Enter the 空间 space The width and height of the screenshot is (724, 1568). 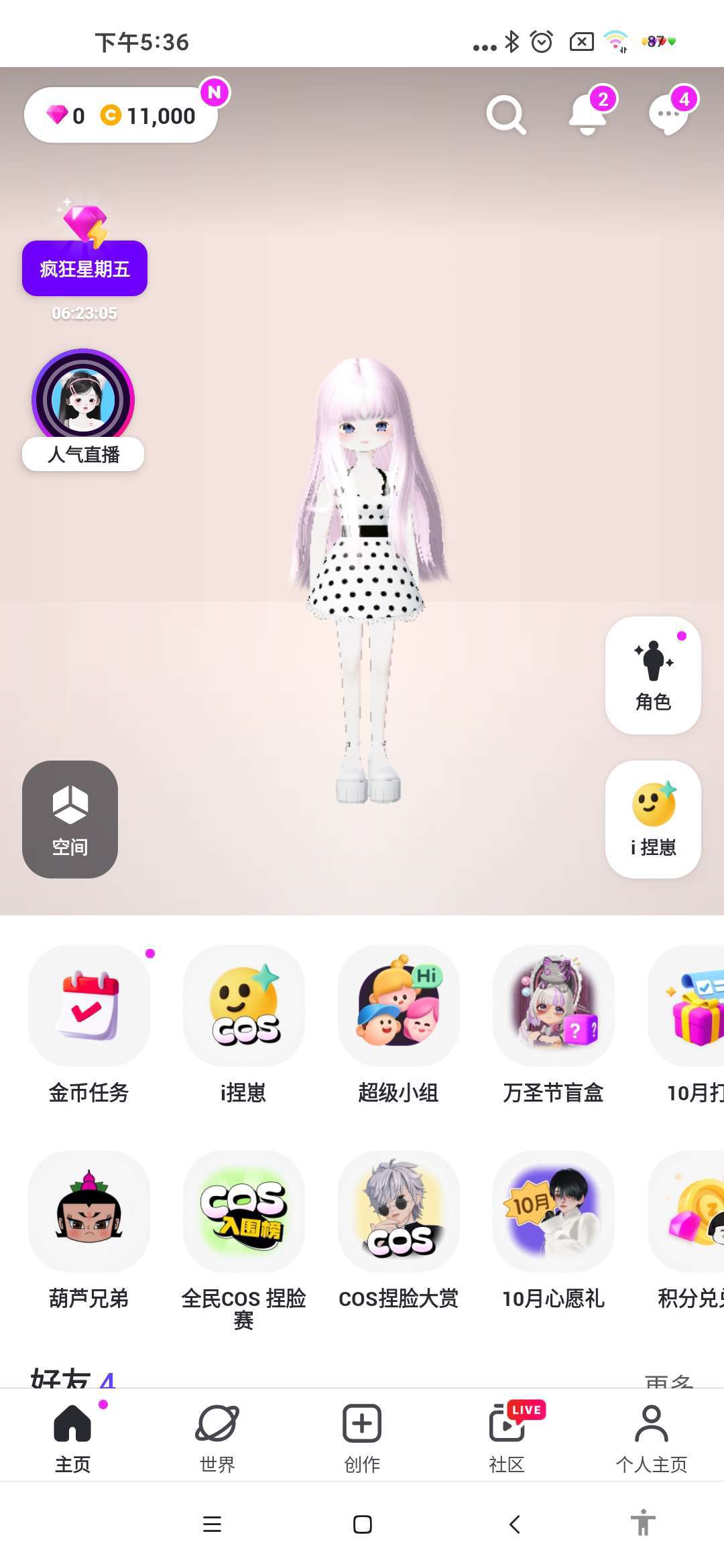[x=70, y=819]
